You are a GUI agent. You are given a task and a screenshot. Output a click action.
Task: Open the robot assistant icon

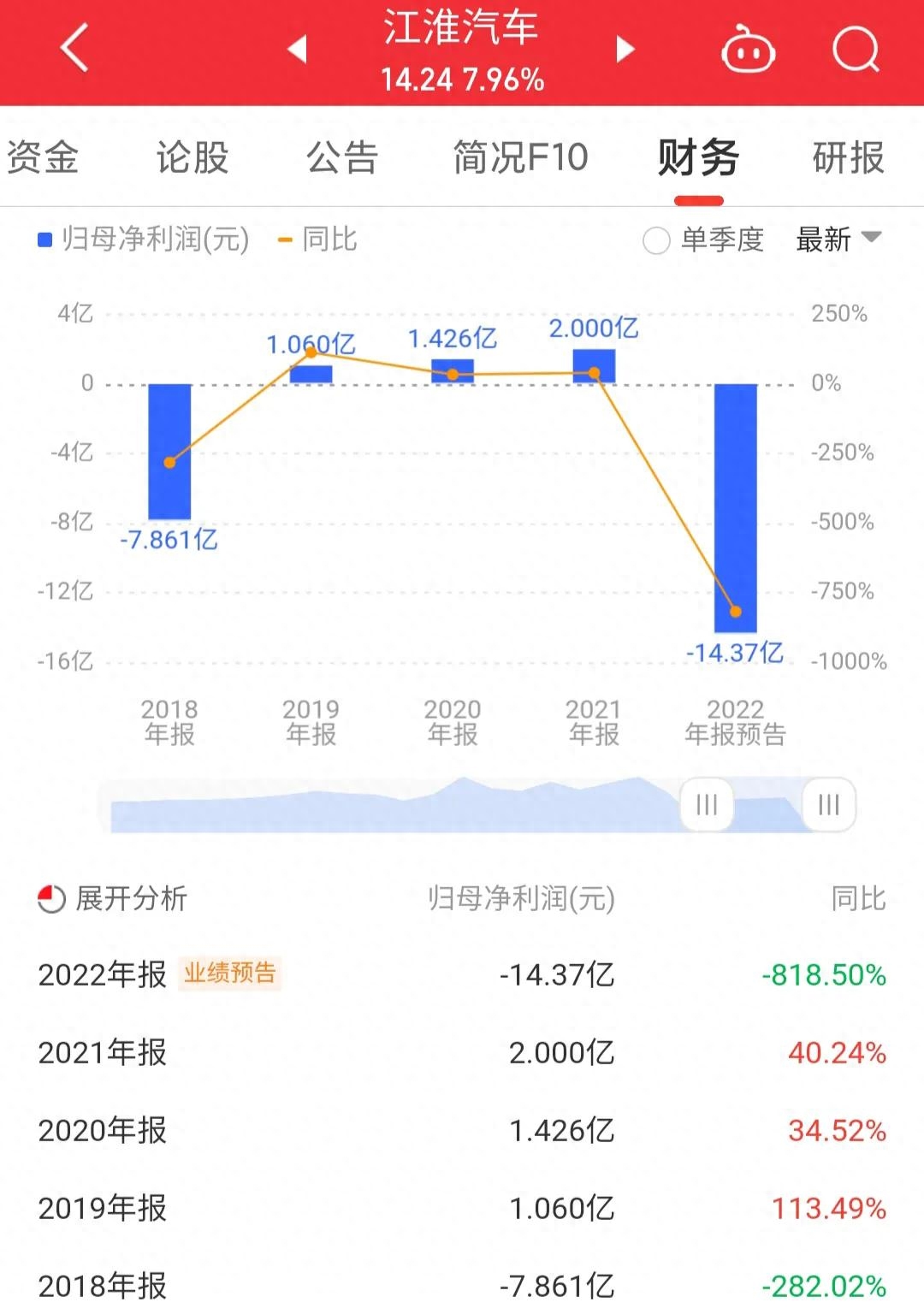(748, 50)
